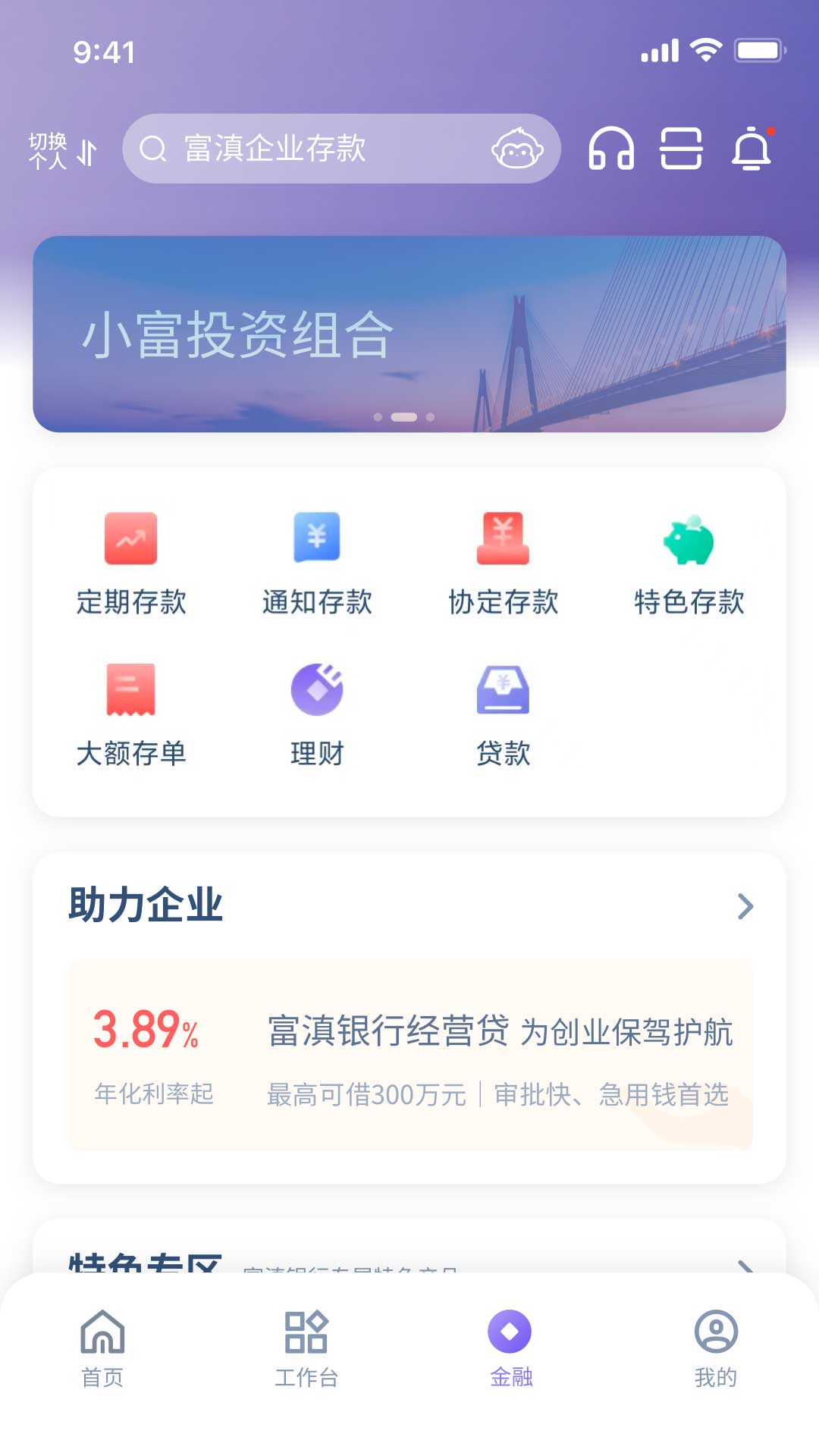819x1456 pixels.
Task: Expand the 特色专区 section
Action: [746, 1264]
